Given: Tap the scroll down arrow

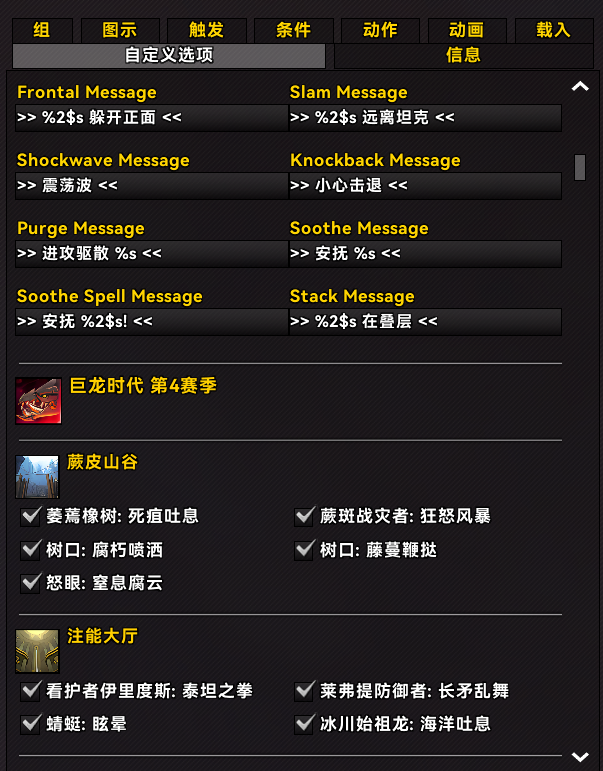Looking at the screenshot, I should pyautogui.click(x=580, y=757).
